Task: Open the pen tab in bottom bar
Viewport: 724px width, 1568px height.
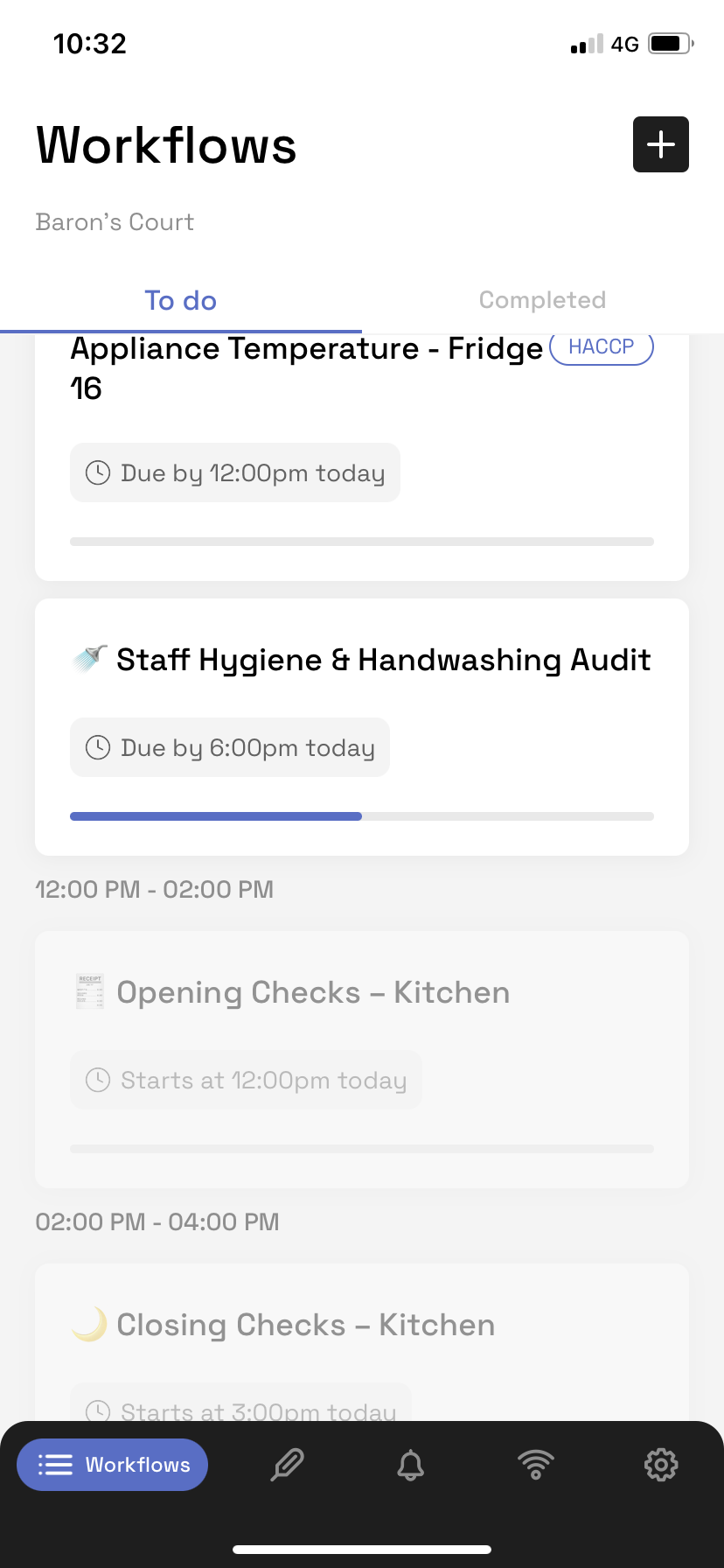Action: coord(287,1464)
